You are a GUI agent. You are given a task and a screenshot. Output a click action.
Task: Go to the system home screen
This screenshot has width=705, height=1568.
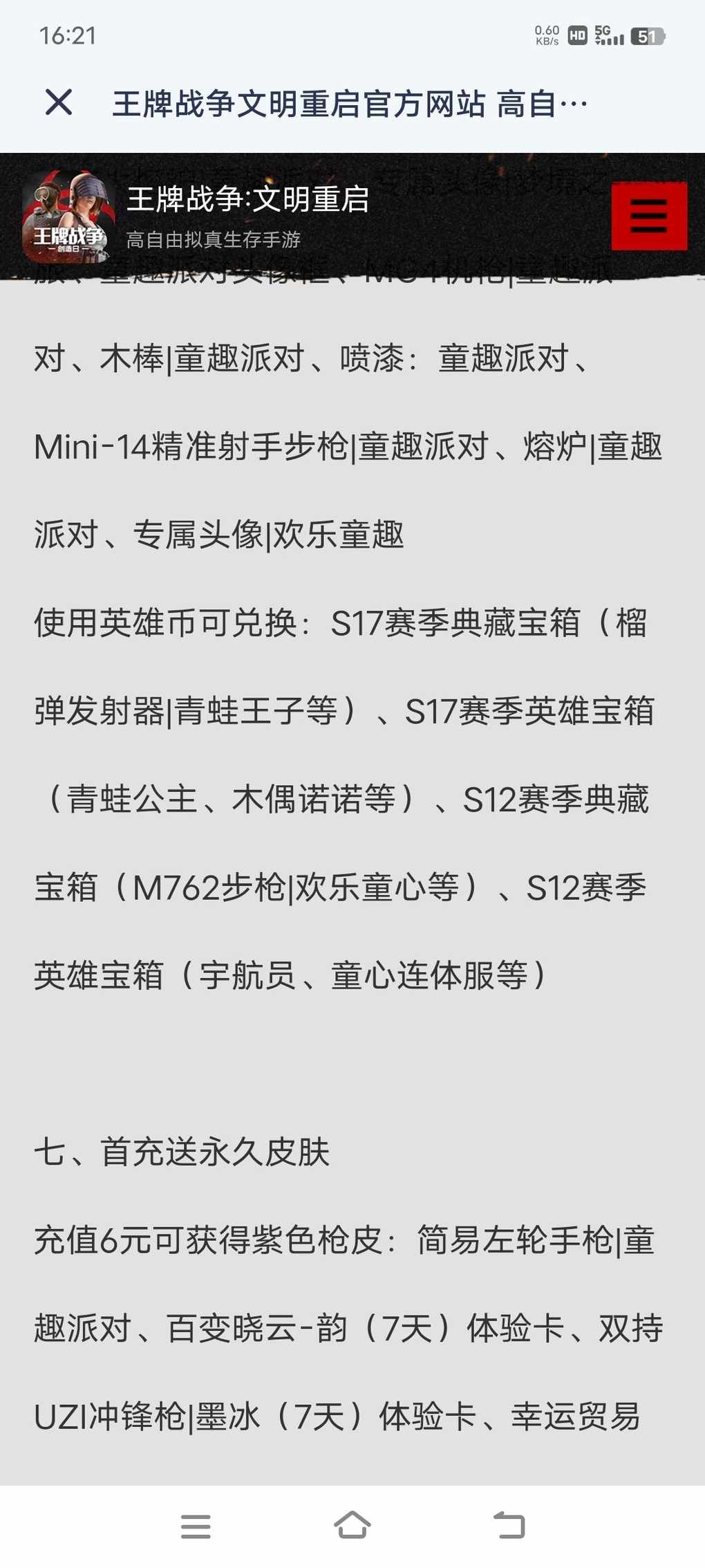coord(352,1525)
